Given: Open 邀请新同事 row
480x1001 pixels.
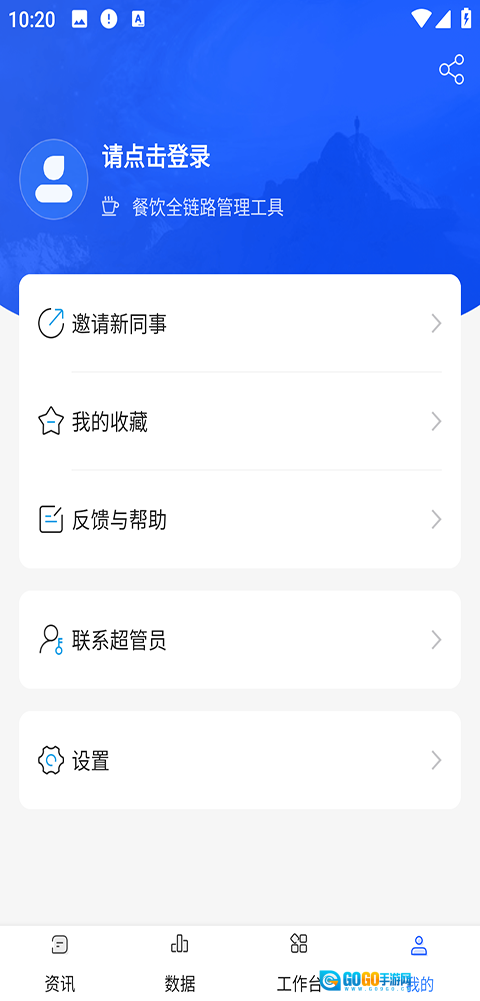Looking at the screenshot, I should pos(240,324).
